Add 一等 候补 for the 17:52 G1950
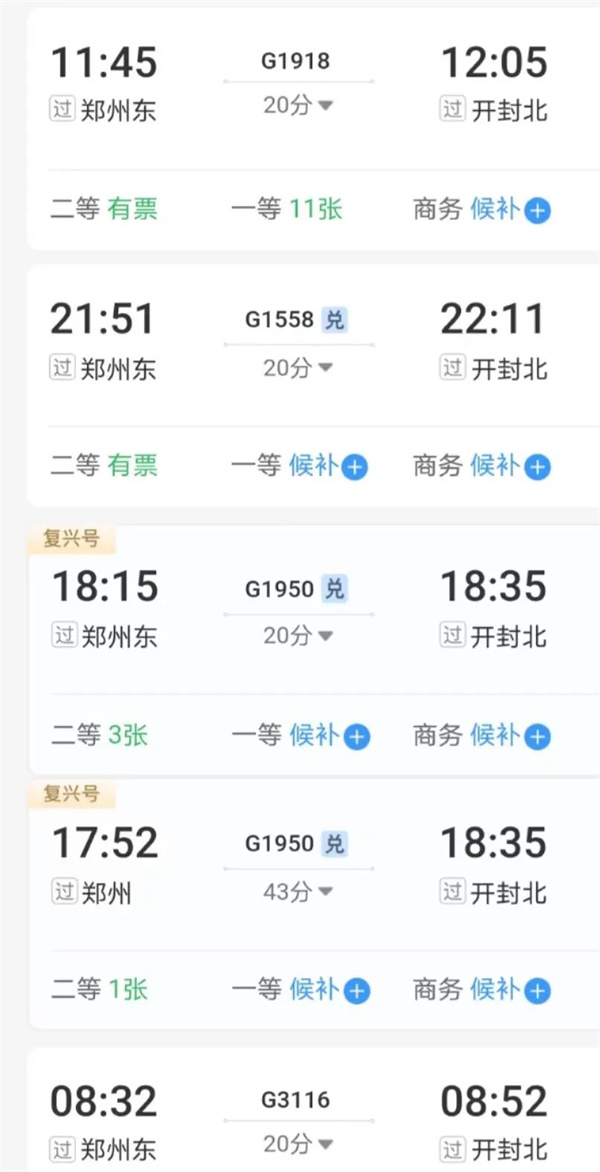Viewport: 600px width, 1172px height. point(356,991)
